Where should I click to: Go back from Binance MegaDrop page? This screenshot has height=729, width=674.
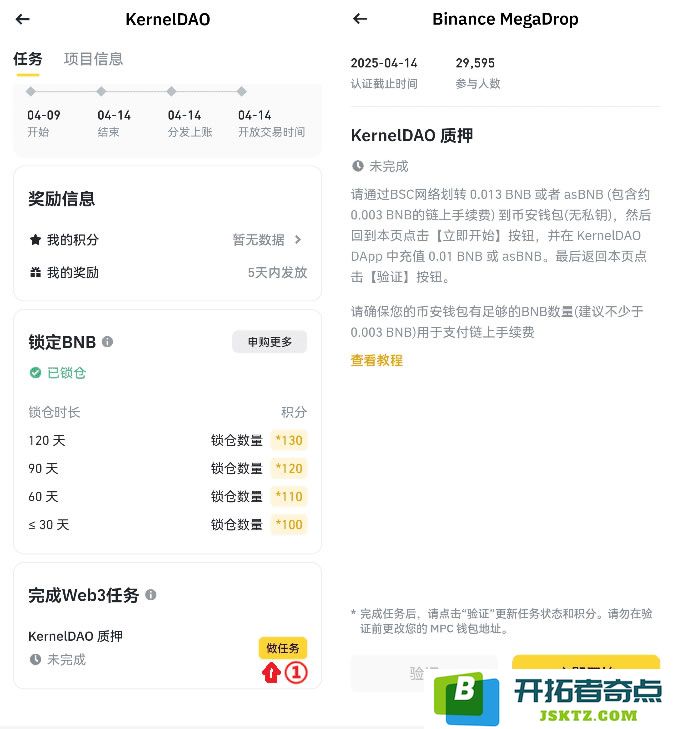360,19
